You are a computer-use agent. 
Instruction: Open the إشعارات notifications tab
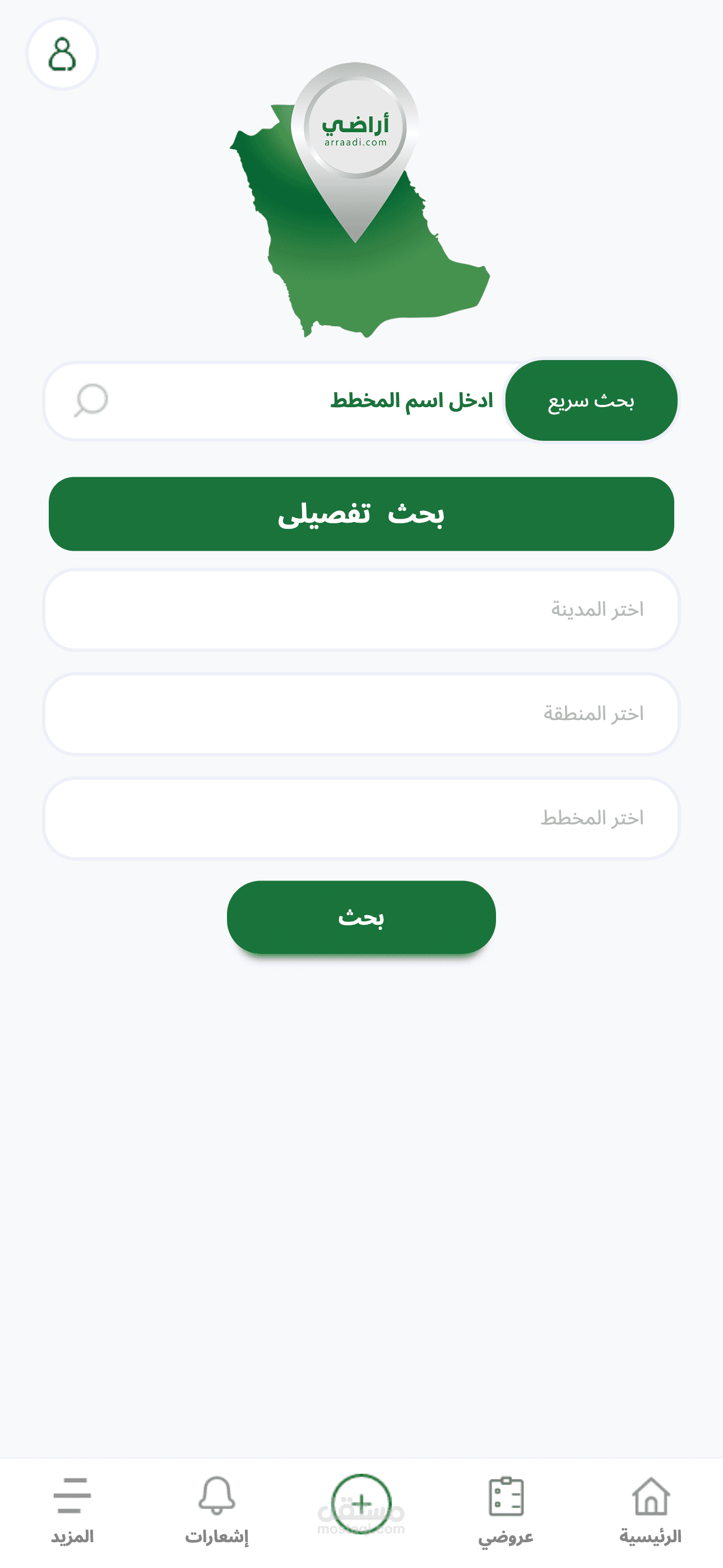217,1510
